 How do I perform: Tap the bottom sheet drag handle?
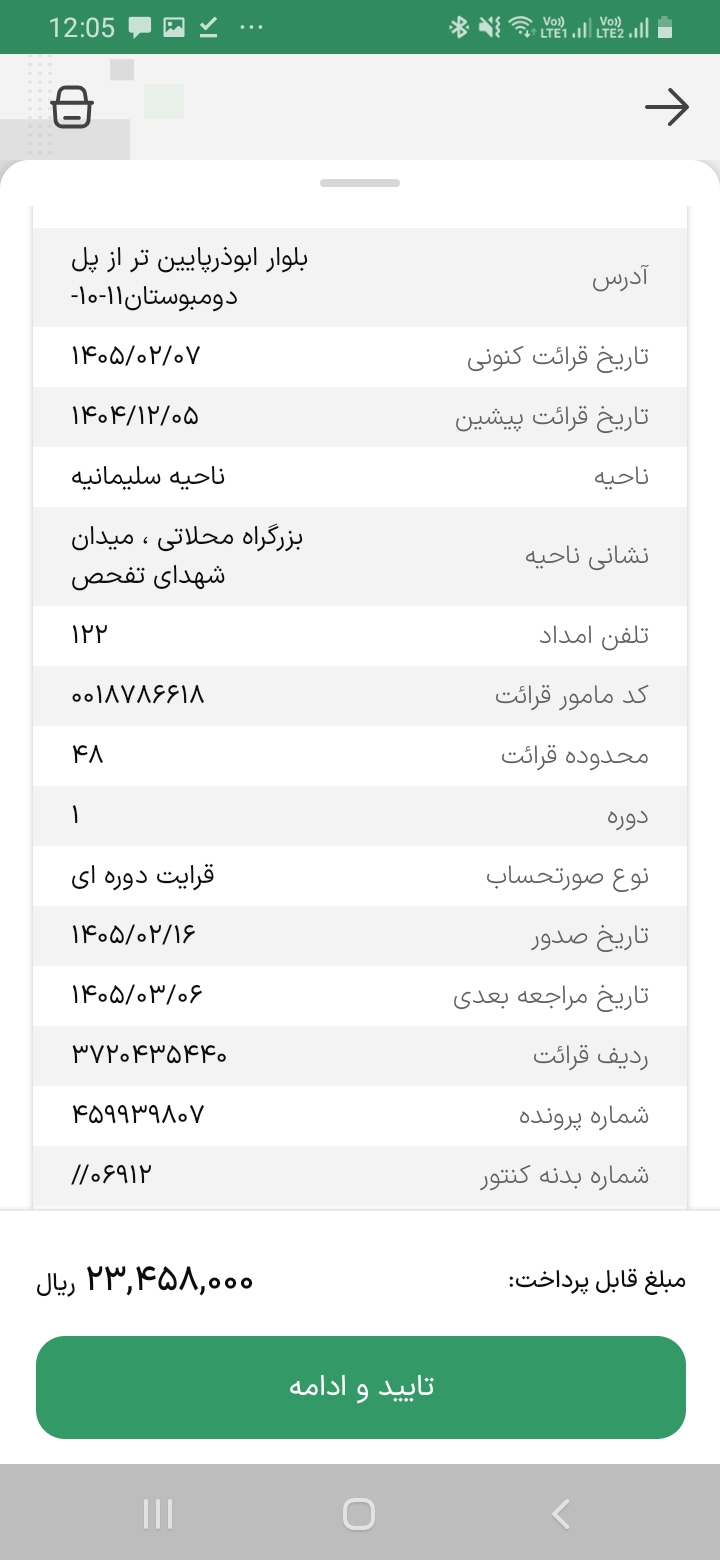[360, 183]
